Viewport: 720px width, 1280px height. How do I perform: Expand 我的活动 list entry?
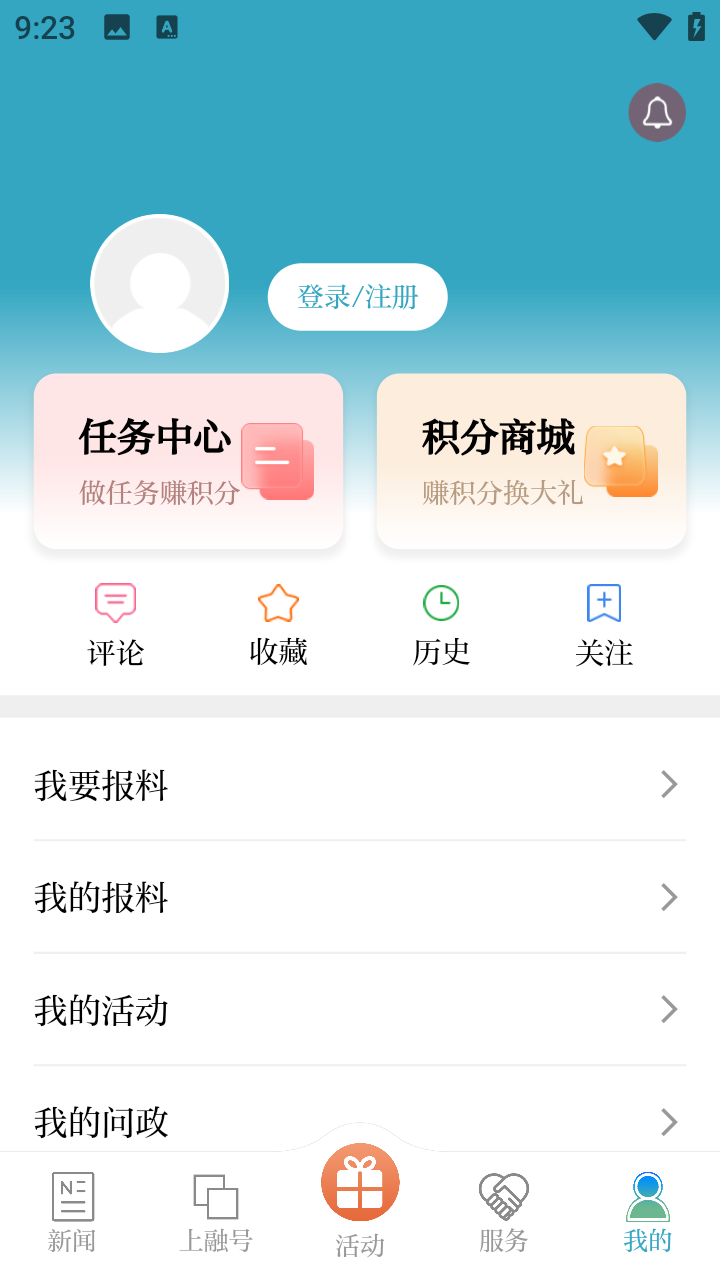tap(668, 1010)
